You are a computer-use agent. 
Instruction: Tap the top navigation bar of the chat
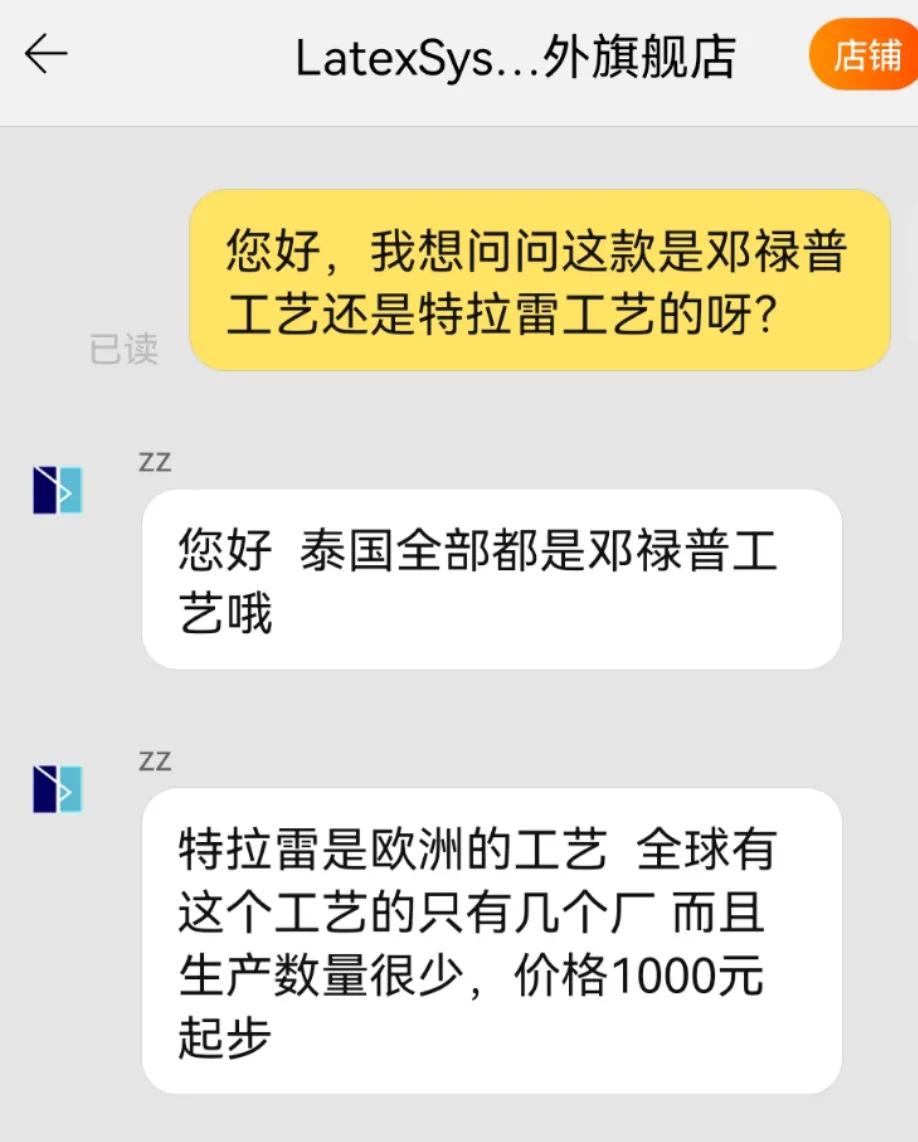click(459, 57)
